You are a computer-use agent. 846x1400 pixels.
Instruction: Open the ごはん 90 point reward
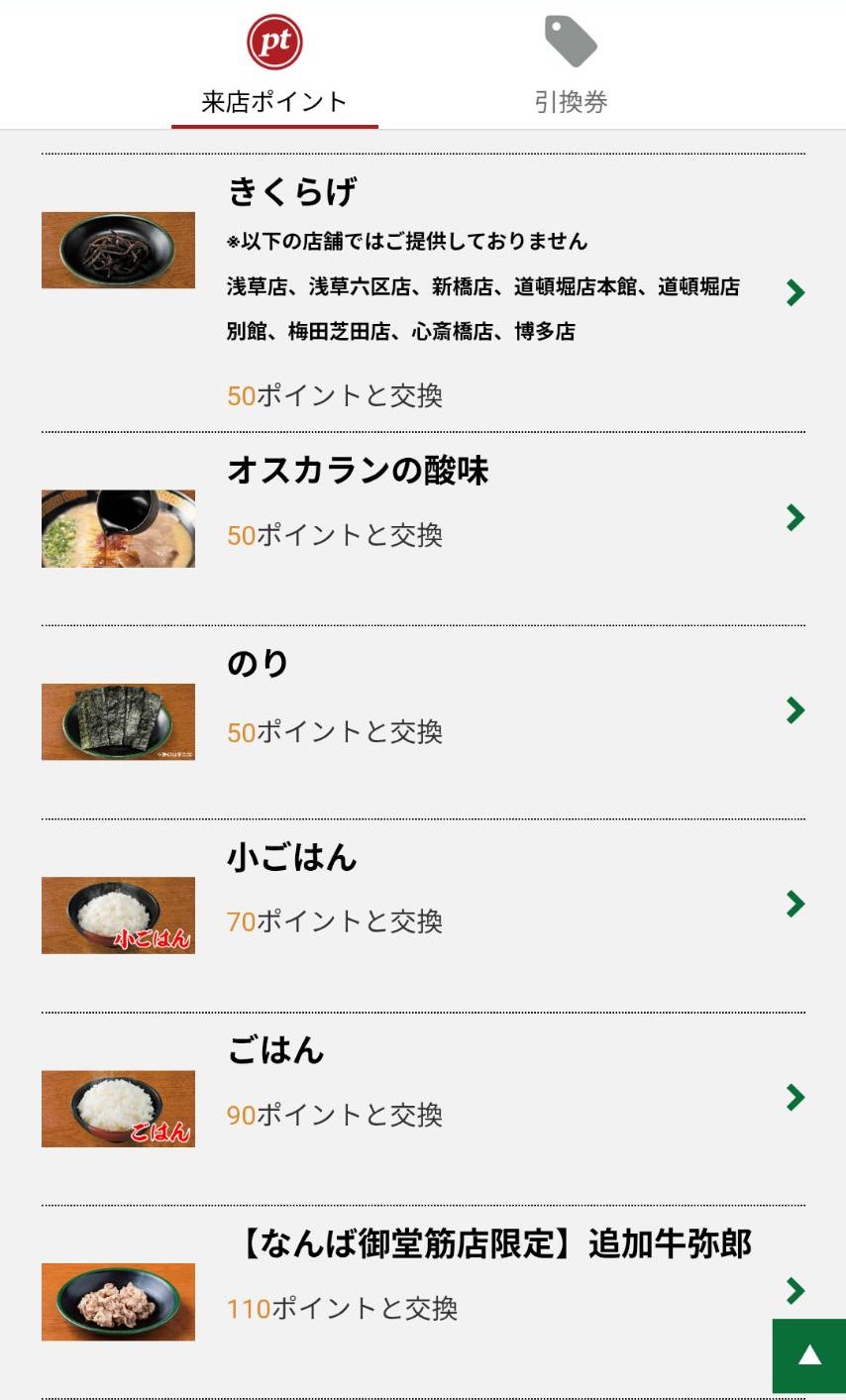point(423,1097)
